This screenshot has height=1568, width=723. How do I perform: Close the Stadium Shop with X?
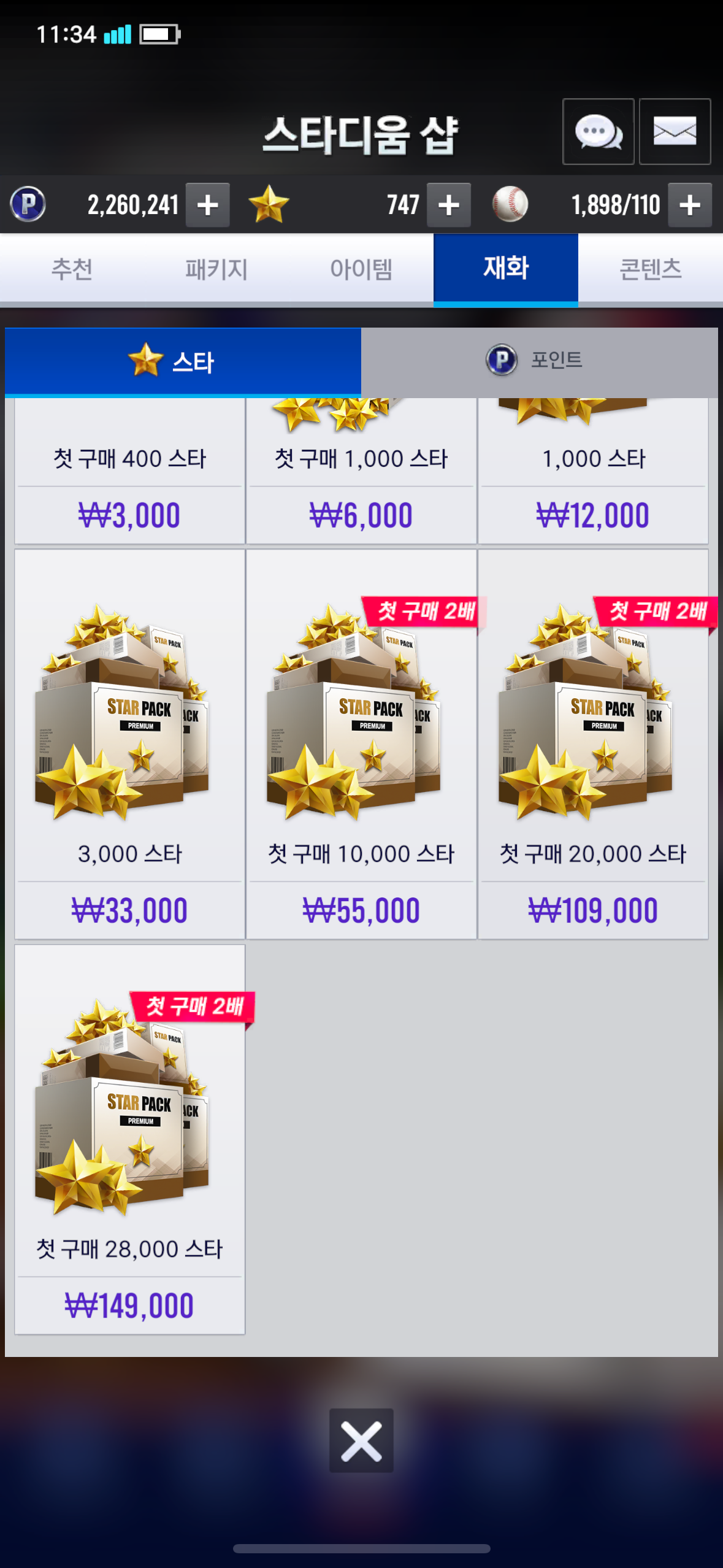361,1440
